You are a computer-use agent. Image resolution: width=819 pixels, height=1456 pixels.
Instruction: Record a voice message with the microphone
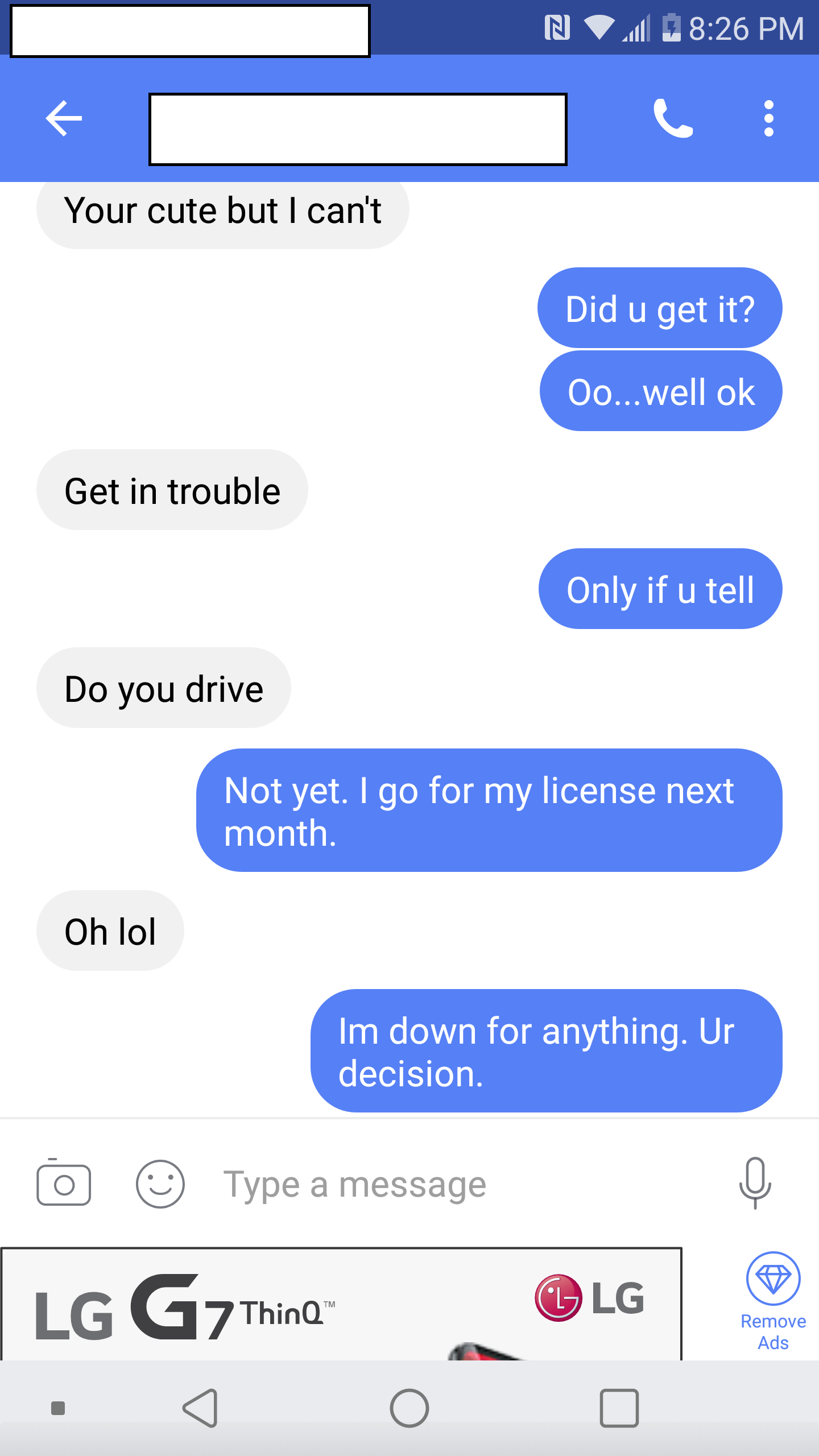755,1183
